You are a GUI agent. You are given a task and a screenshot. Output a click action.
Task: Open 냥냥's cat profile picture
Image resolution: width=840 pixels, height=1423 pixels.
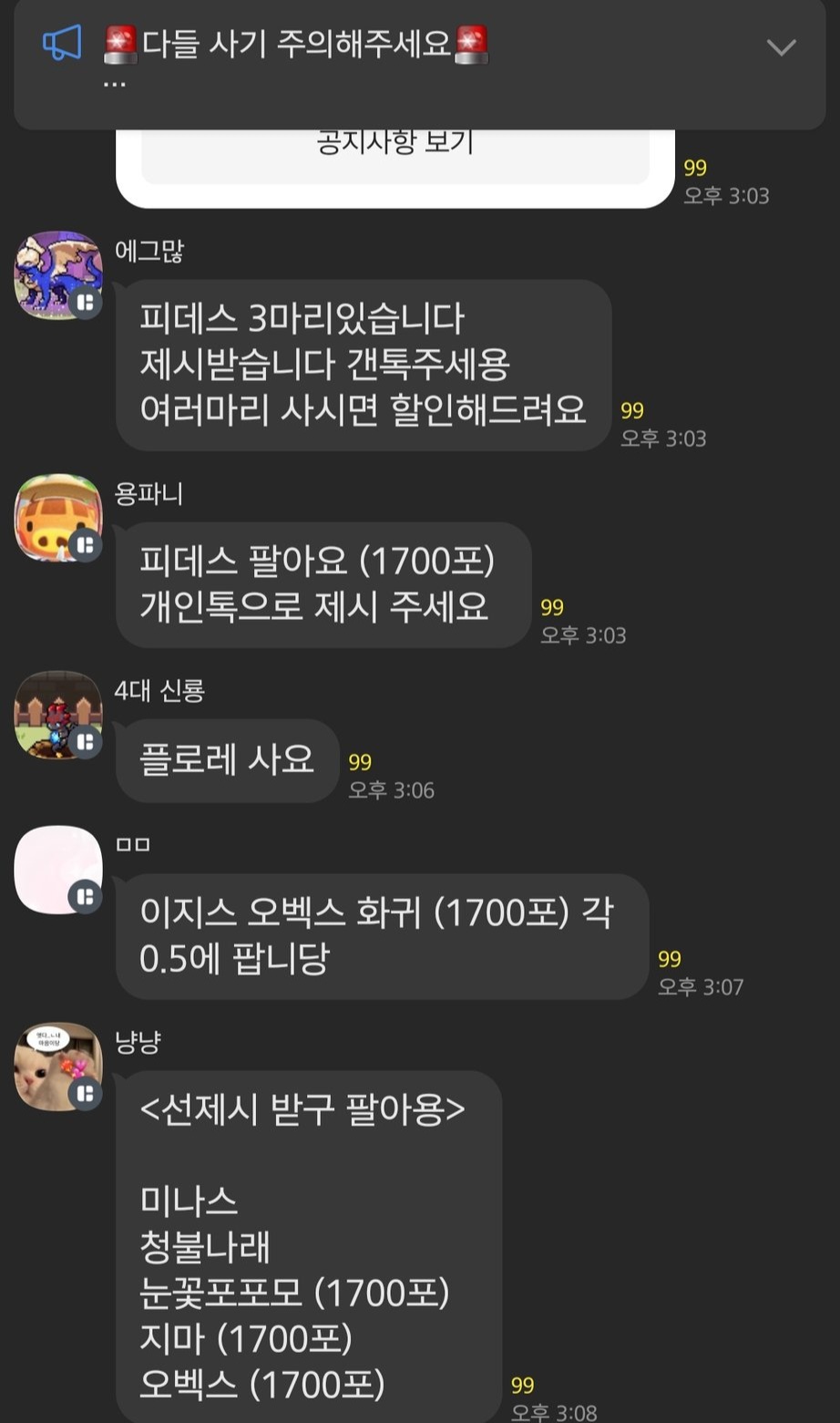(x=58, y=1067)
